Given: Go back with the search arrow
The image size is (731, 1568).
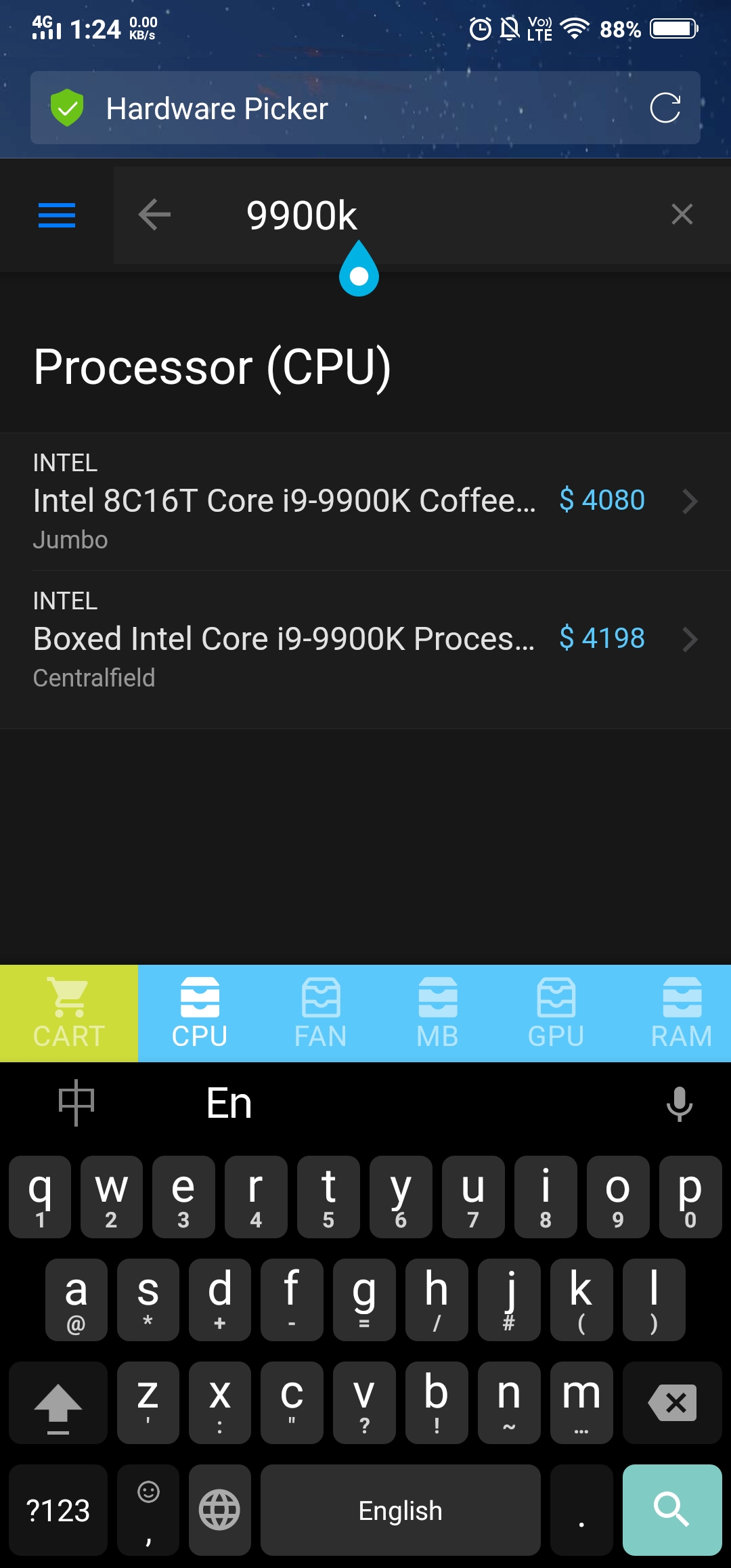Looking at the screenshot, I should (154, 215).
